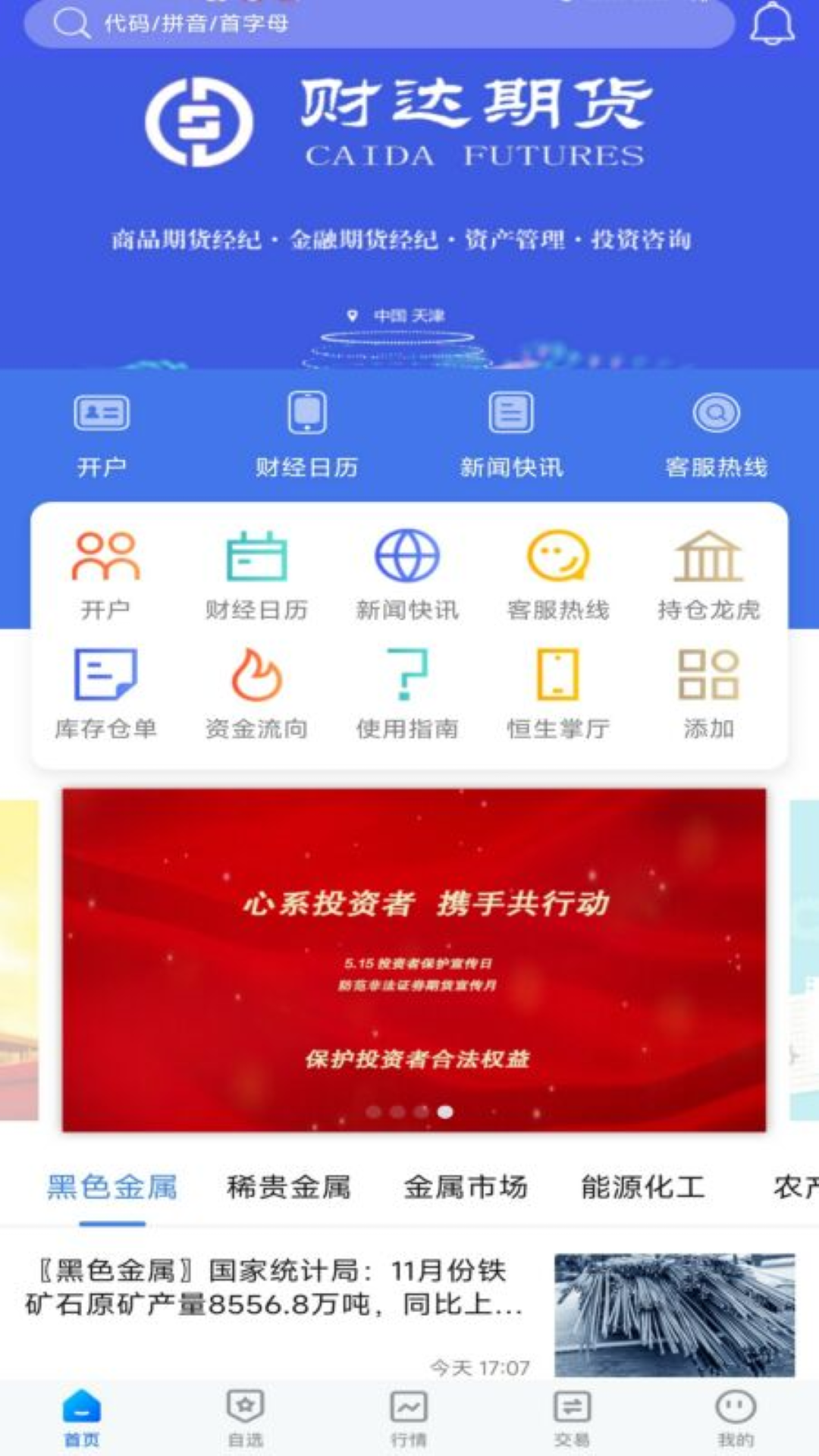Switch to the 自选 watchlist tab
819x1456 pixels.
point(246,1418)
